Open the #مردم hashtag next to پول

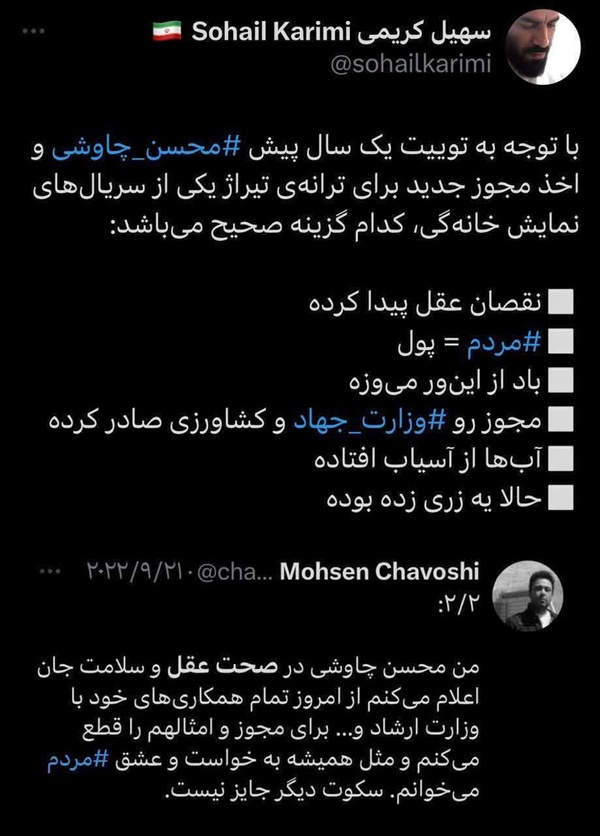[504, 343]
